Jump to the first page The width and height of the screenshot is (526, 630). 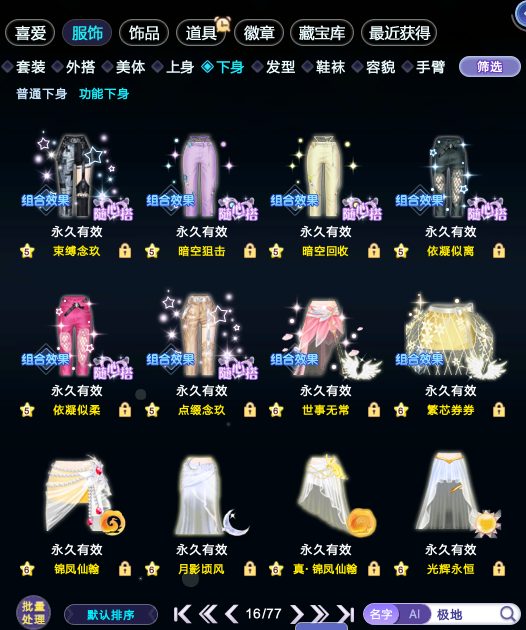pyautogui.click(x=182, y=614)
